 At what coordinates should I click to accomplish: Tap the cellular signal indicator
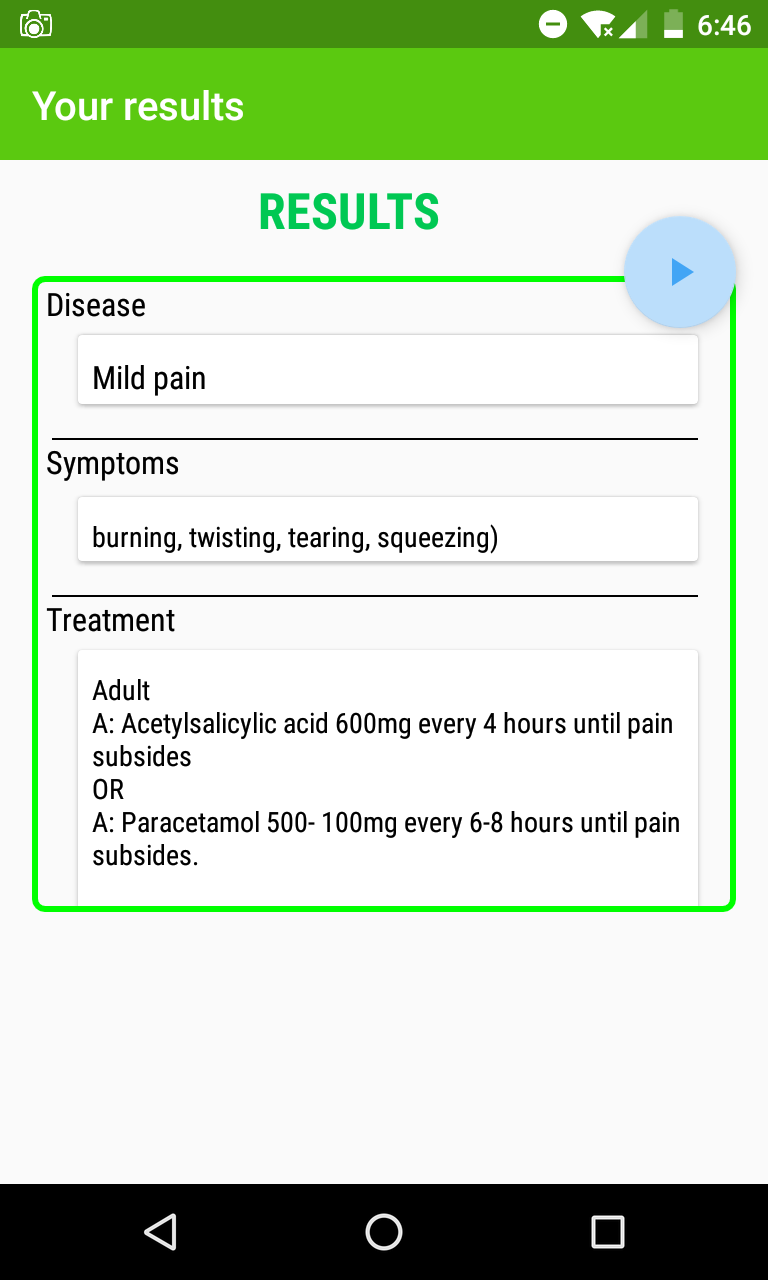[x=634, y=25]
